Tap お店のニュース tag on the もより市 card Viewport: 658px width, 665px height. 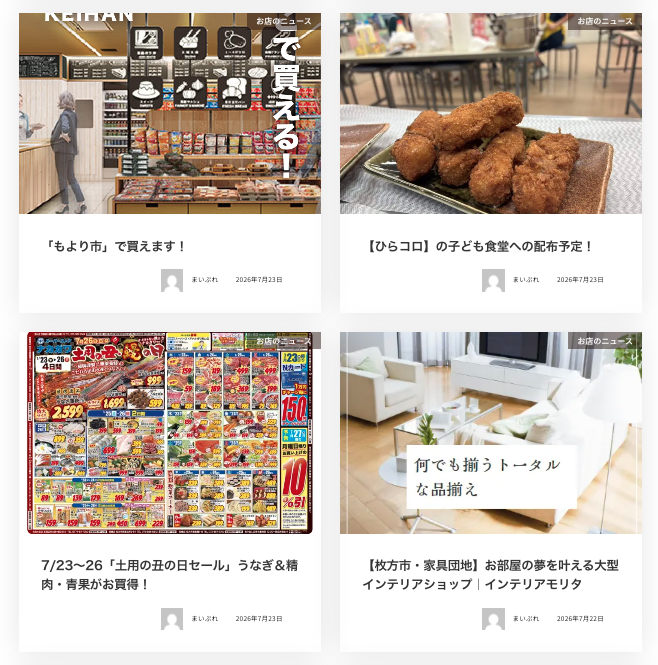pos(284,21)
